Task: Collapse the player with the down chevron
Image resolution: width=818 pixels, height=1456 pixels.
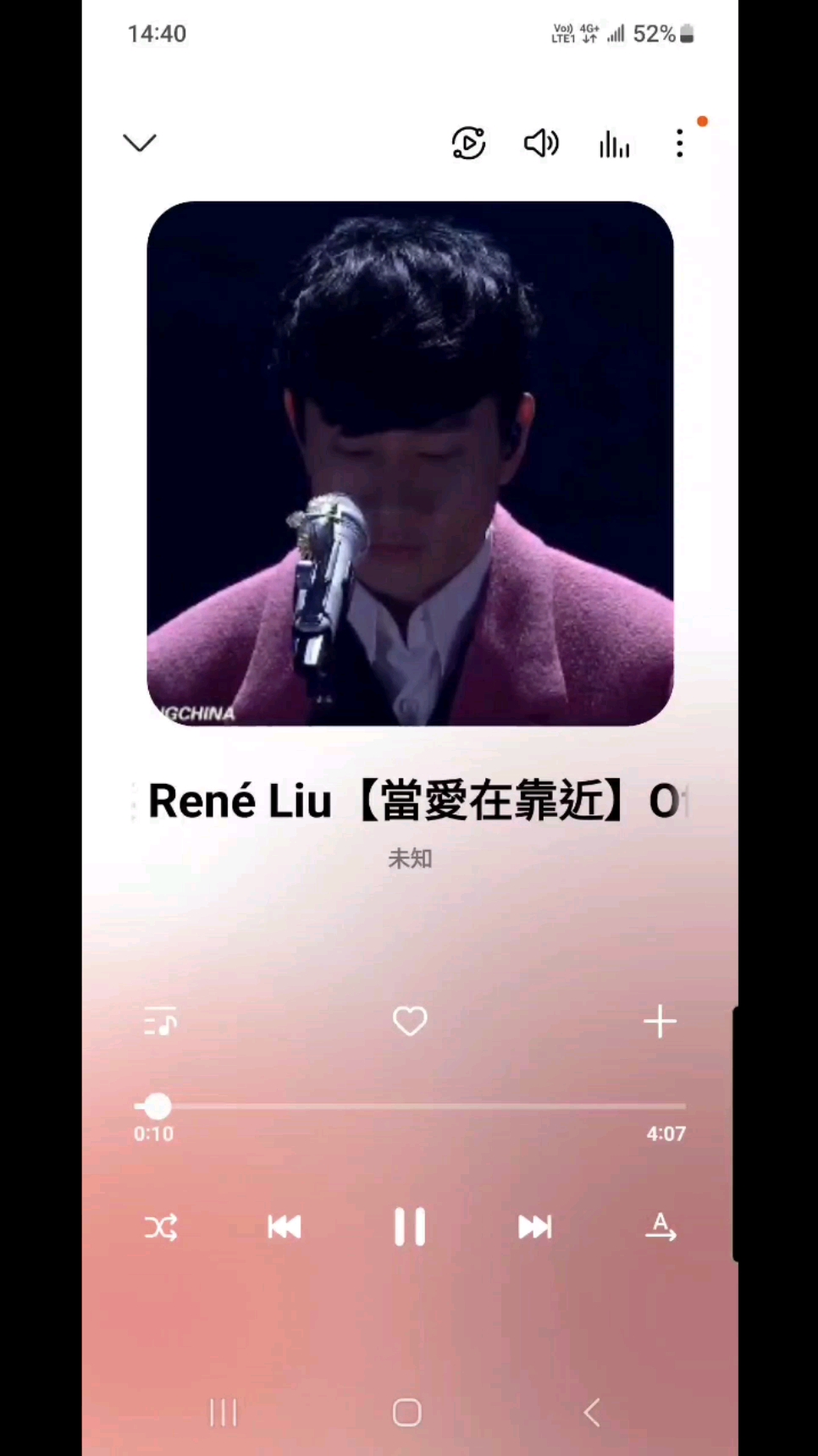Action: pos(140,142)
